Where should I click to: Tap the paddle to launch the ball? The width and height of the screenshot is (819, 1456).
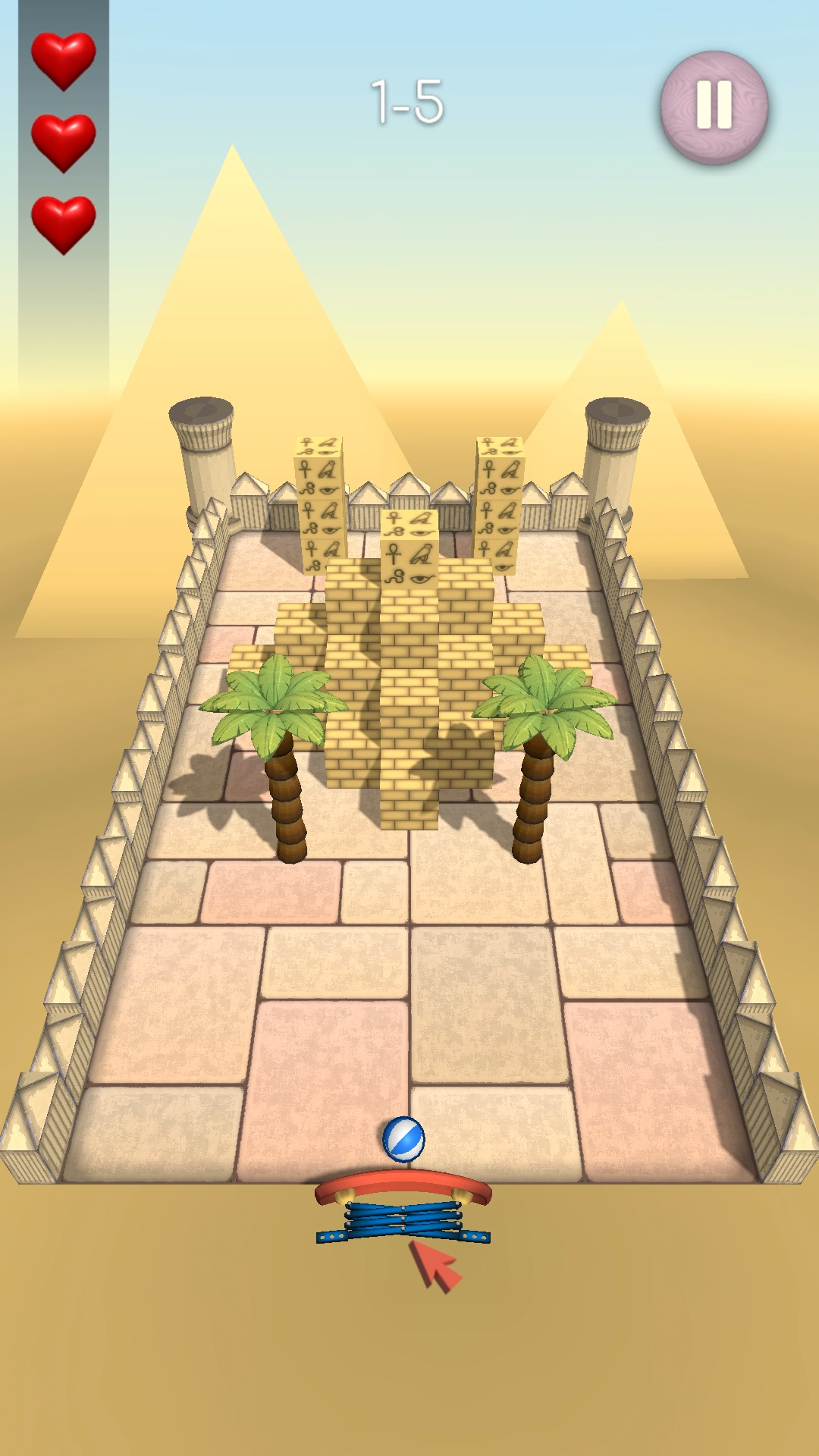coord(403,1204)
